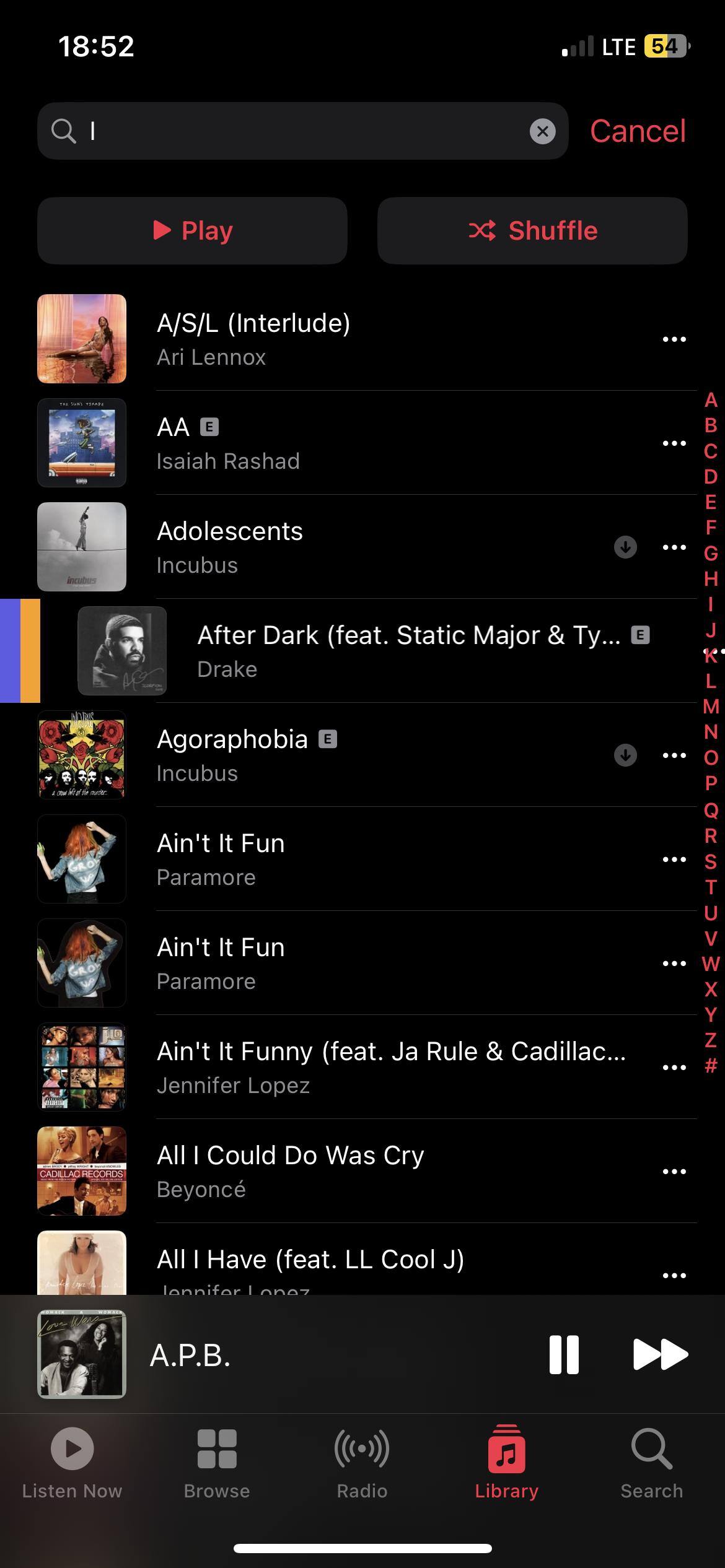The height and width of the screenshot is (1568, 725).
Task: Play After Dark by Drake
Action: point(372,650)
